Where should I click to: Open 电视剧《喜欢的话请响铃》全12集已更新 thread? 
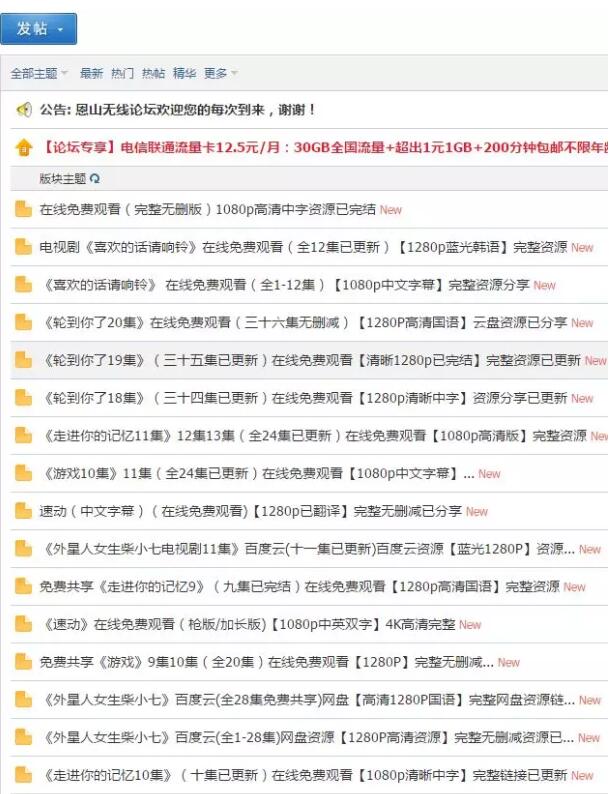click(300, 247)
